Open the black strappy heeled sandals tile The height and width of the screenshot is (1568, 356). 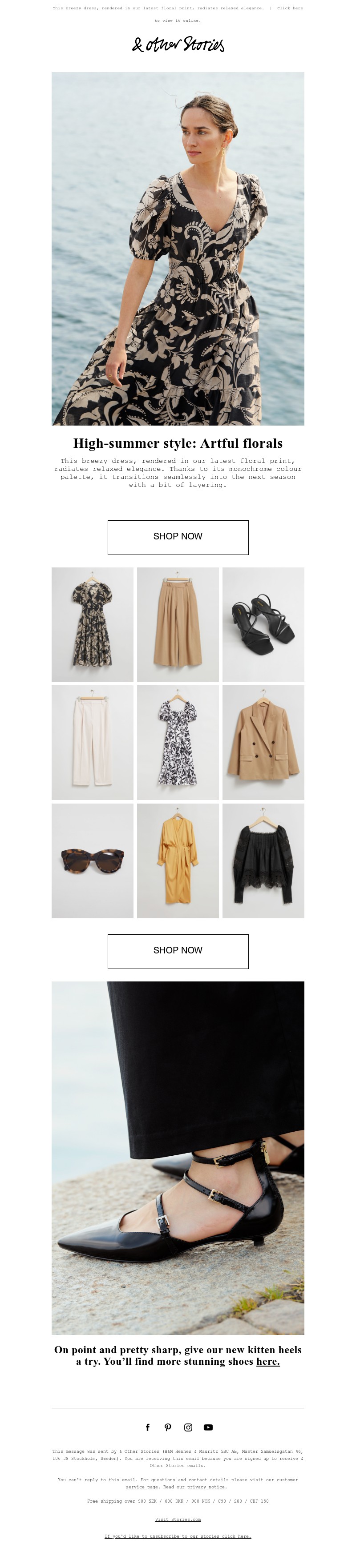click(263, 624)
